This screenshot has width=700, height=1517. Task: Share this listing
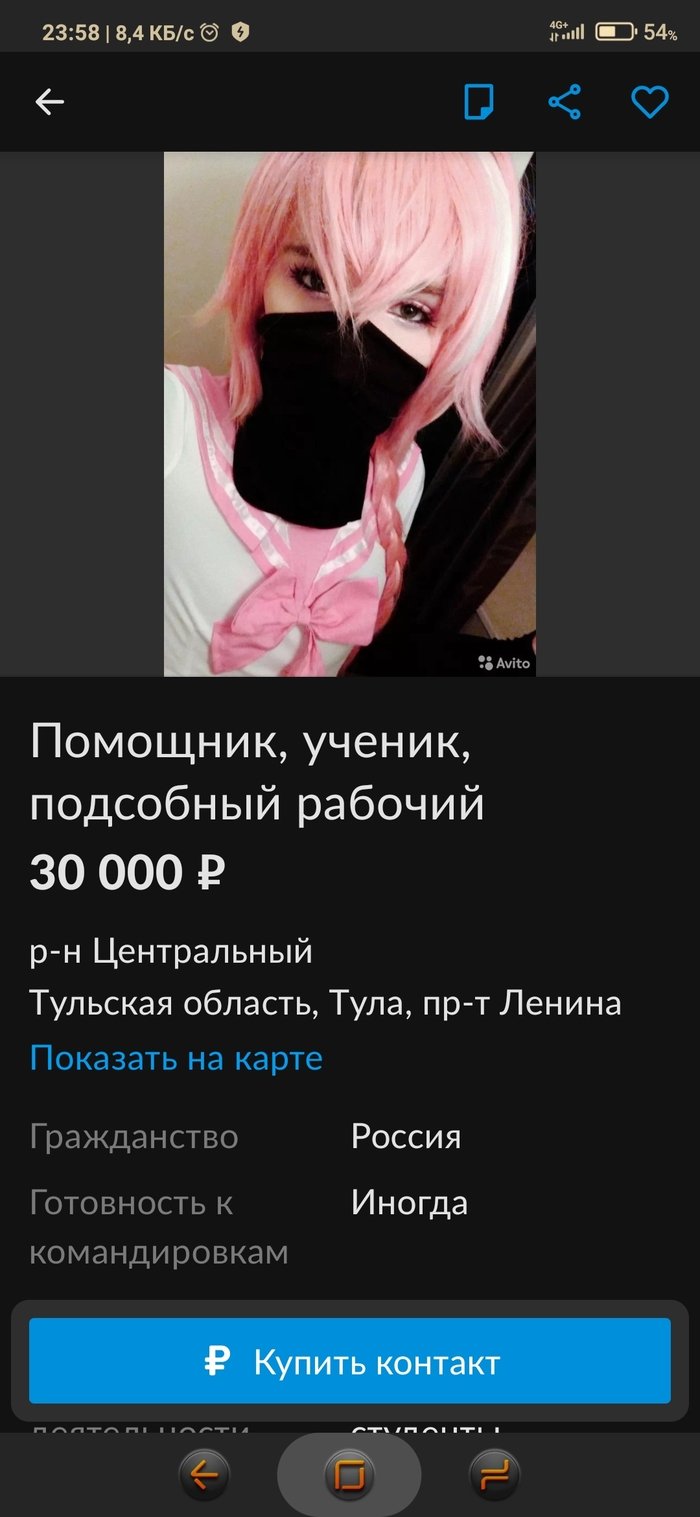click(565, 102)
